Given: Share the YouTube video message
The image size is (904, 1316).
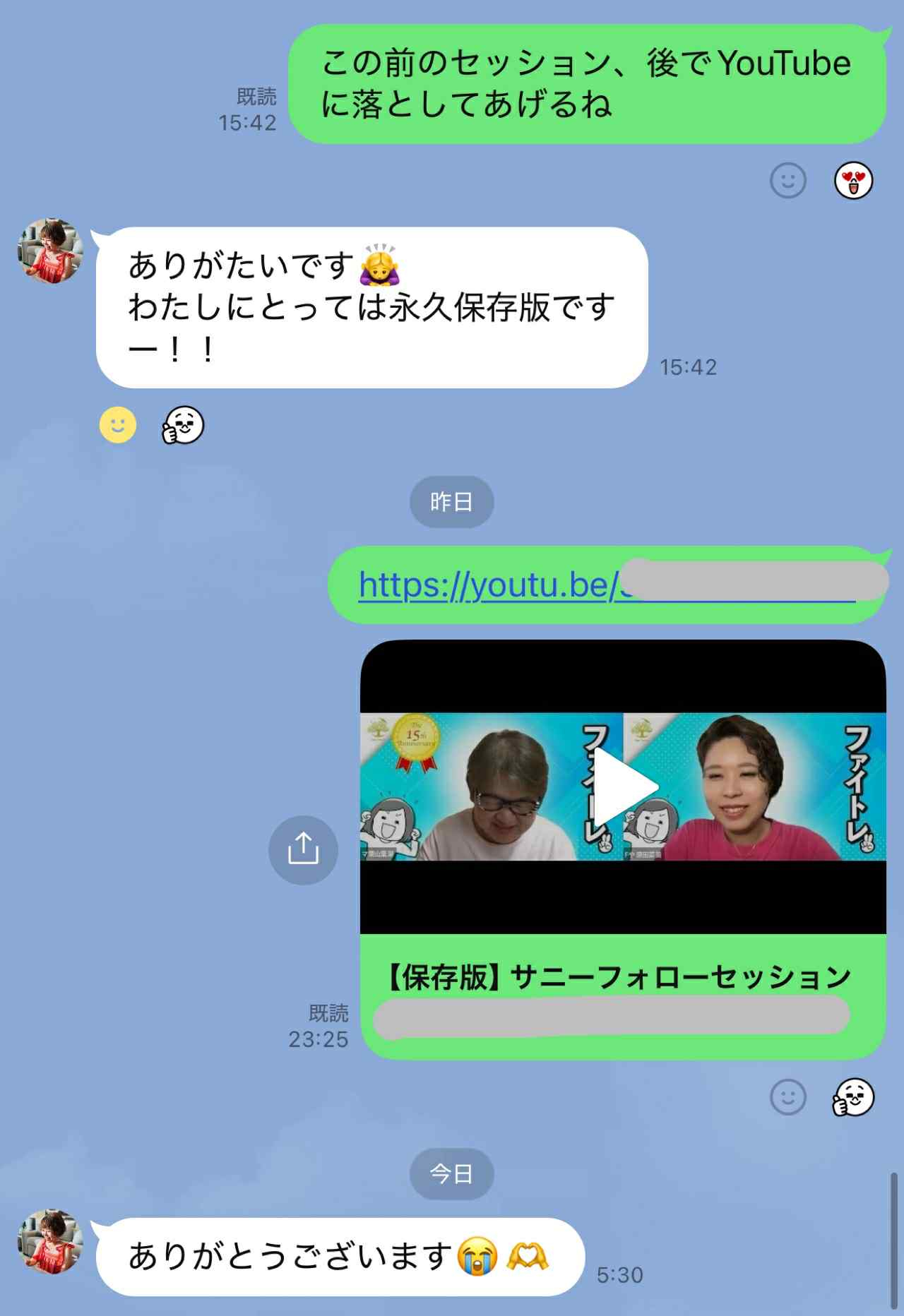Looking at the screenshot, I should point(303,849).
